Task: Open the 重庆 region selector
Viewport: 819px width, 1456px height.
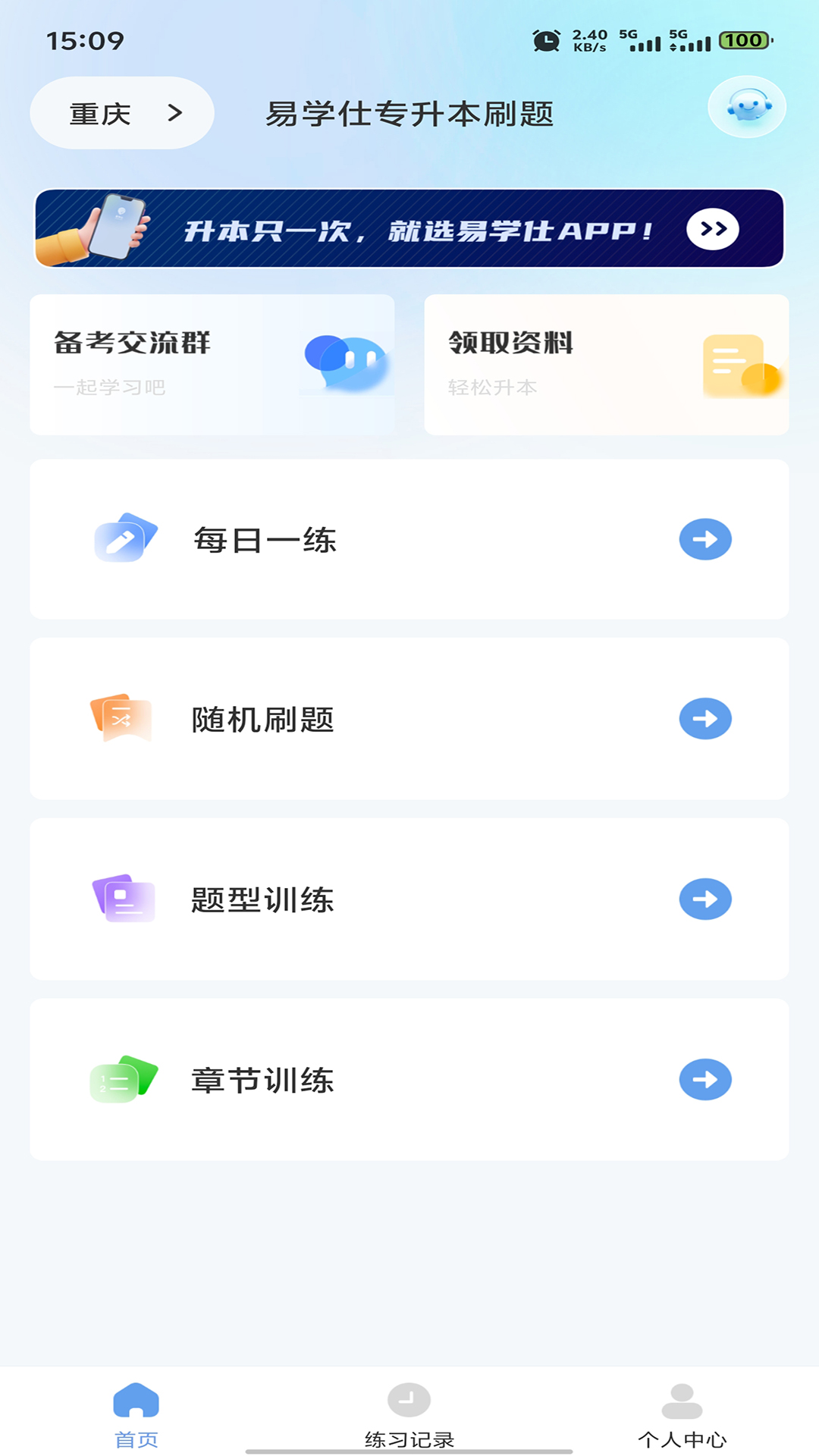Action: [x=122, y=113]
